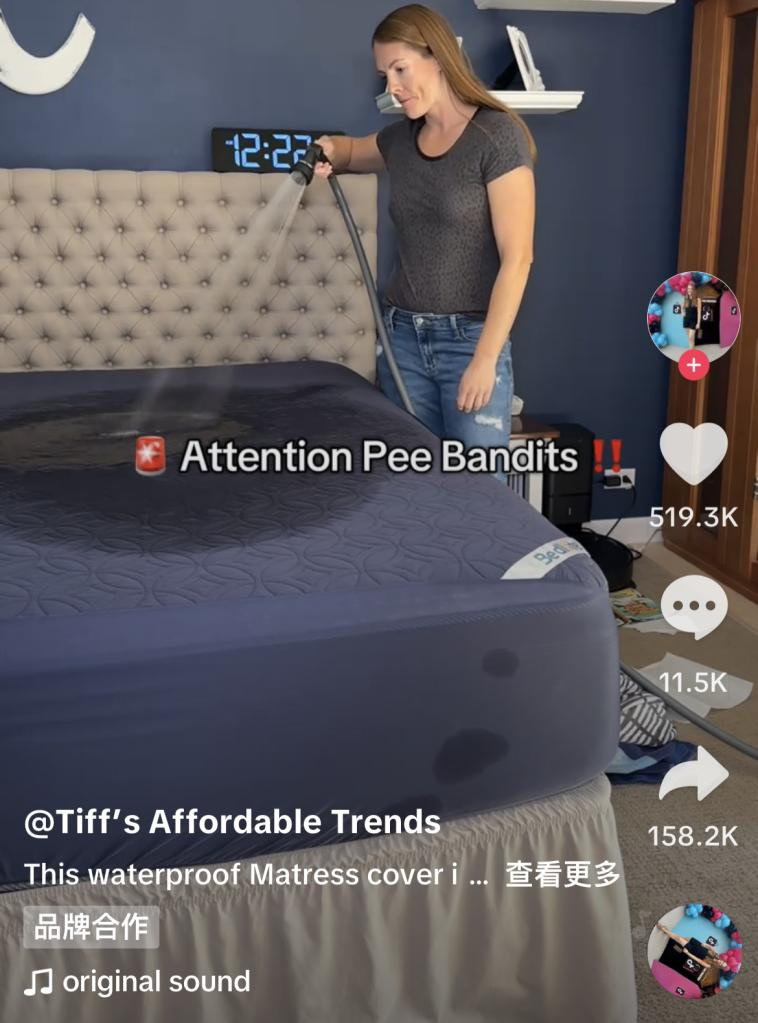Expand caption with 查看更多
Screen dimensions: 758x1023
click(x=563, y=874)
